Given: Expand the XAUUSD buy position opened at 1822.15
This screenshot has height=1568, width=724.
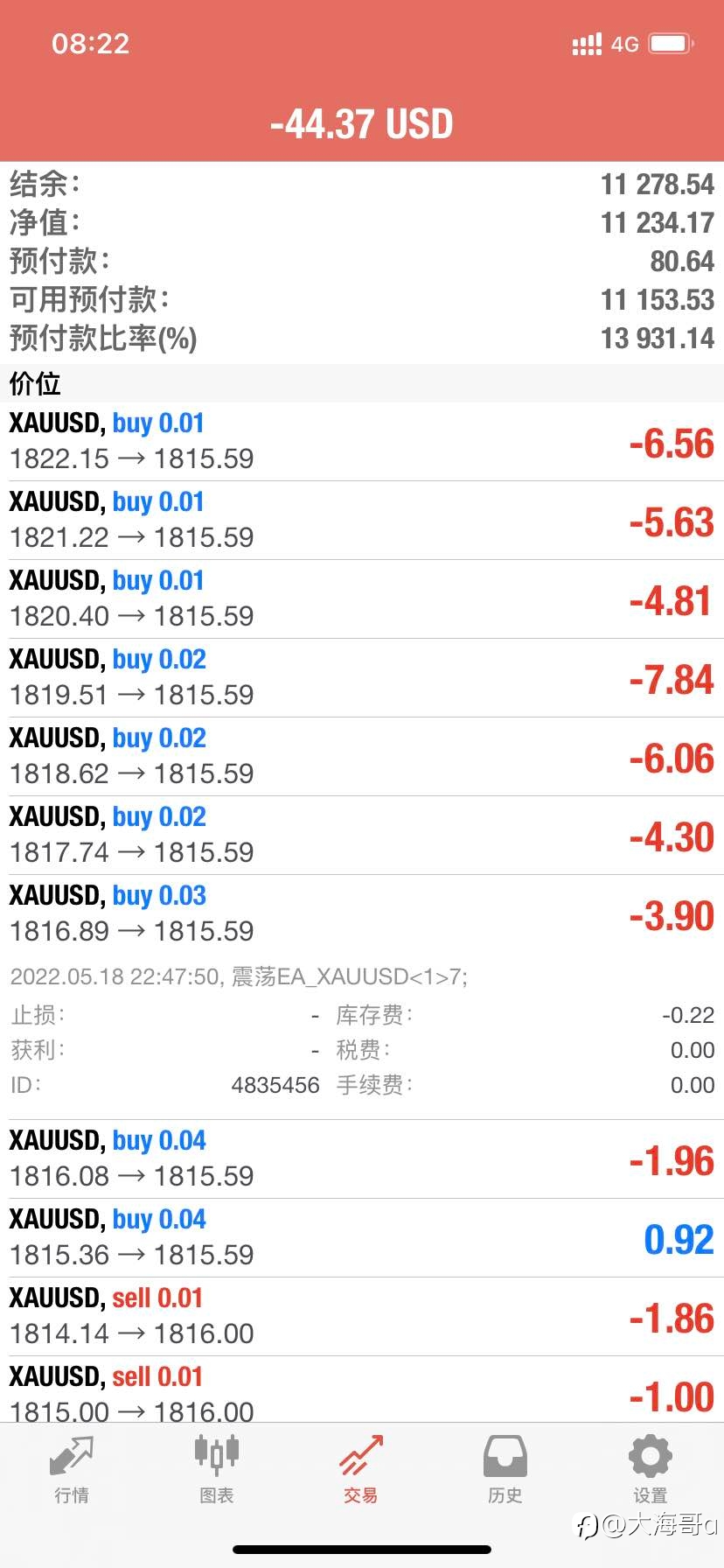Looking at the screenshot, I should (x=362, y=442).
